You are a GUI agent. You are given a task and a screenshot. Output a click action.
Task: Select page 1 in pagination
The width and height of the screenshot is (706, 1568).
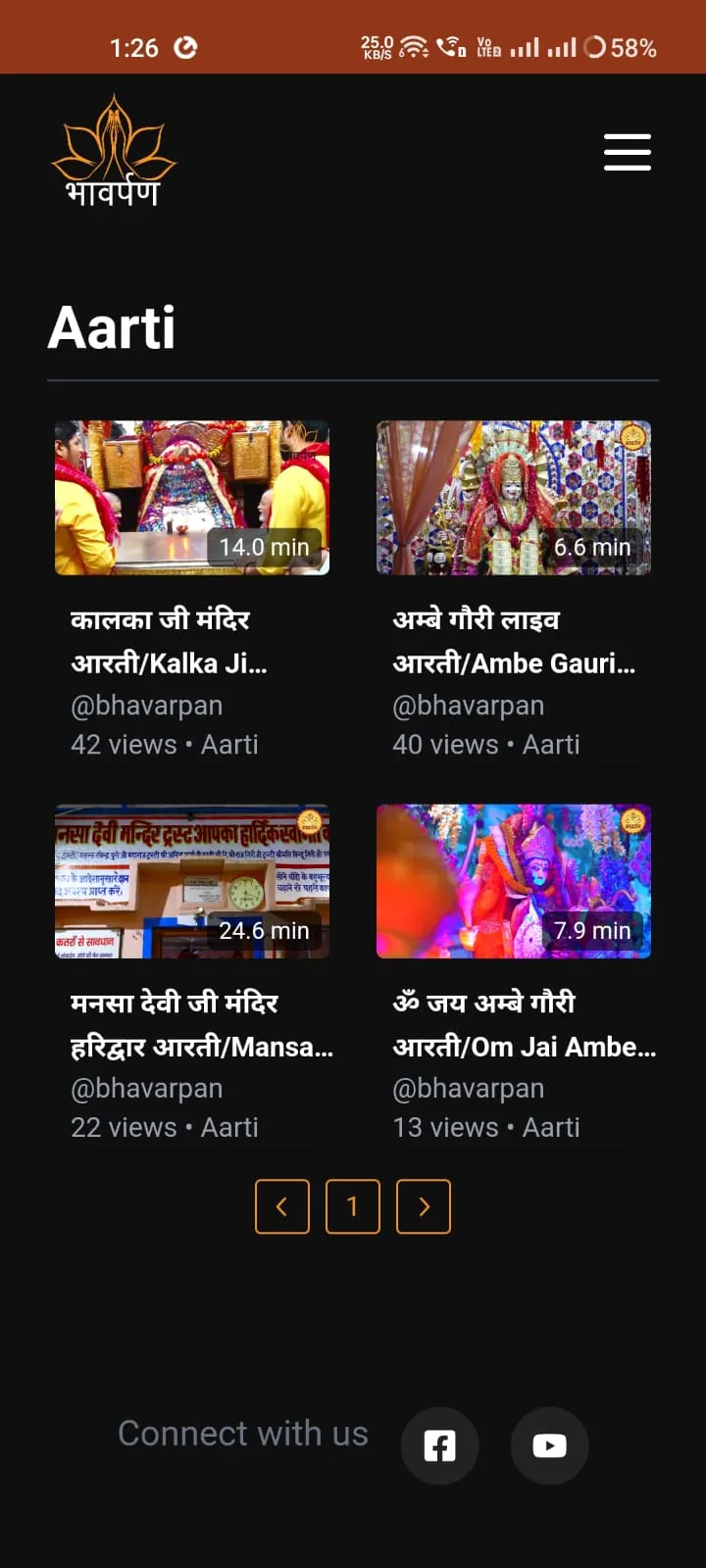[x=353, y=1206]
